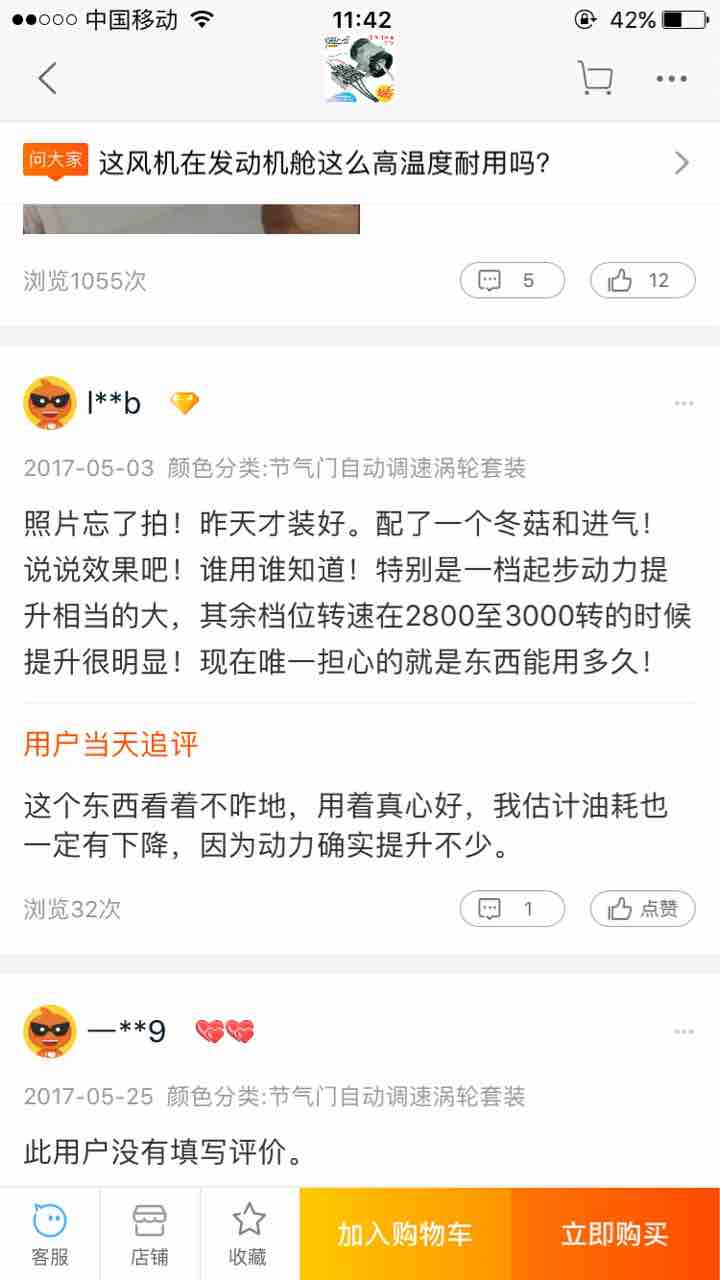Open the 问大家 question about the fan
The width and height of the screenshot is (720, 1280).
coord(360,162)
